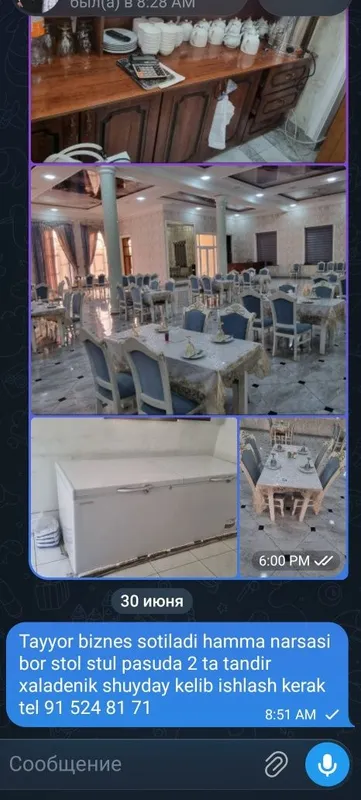361x800 pixels.
Task: Open the single dining table photo
Action: [x=293, y=497]
